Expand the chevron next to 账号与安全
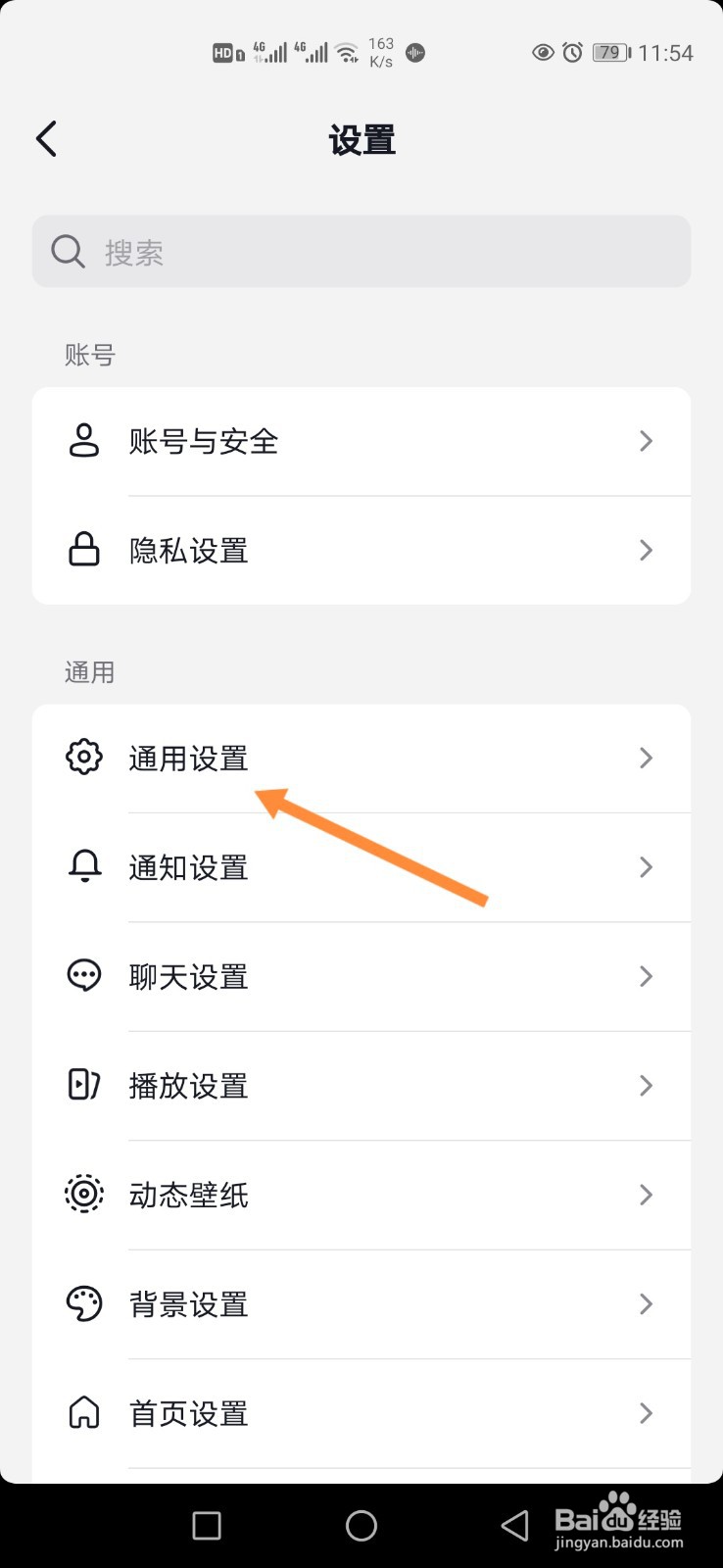This screenshot has width=723, height=1568. (646, 441)
